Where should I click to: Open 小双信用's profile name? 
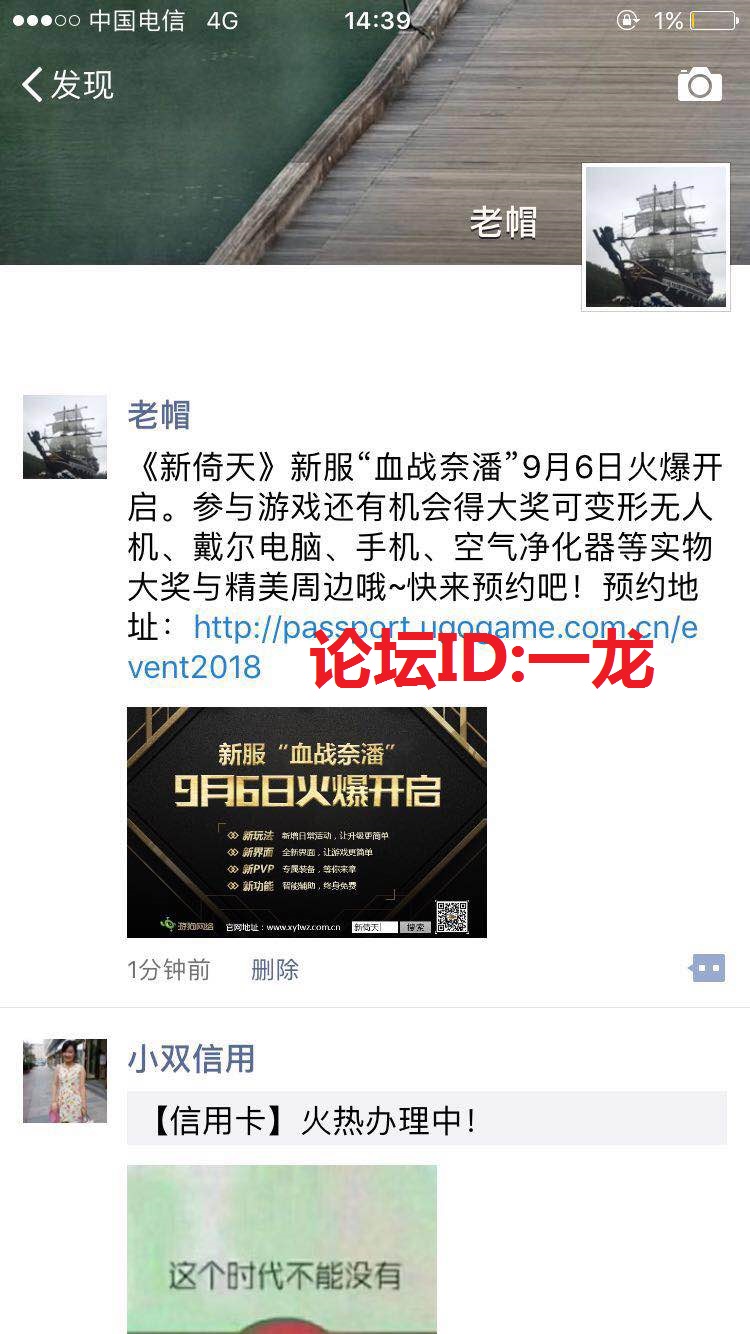[191, 1058]
